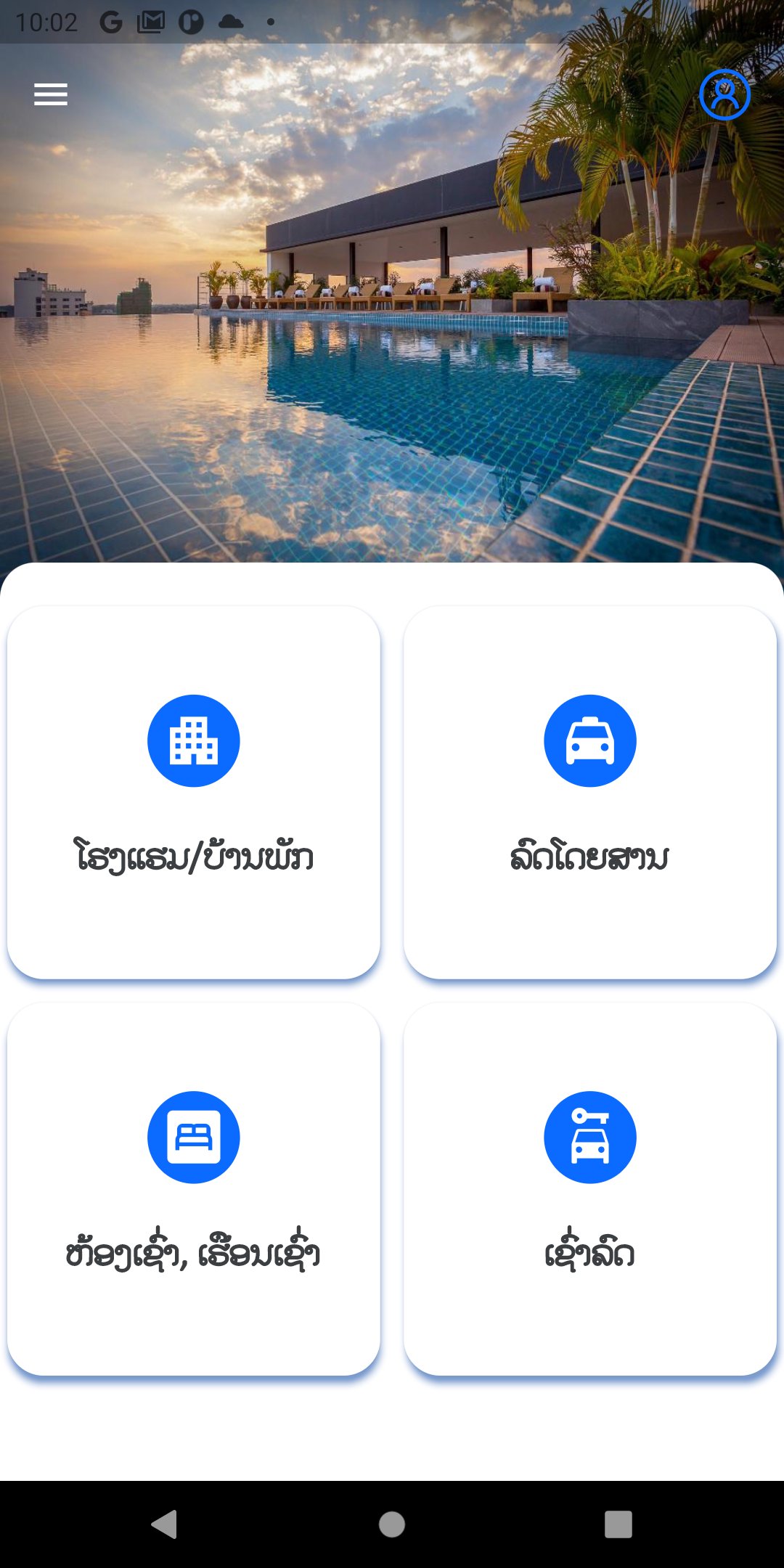
Task: Select the bed icon for room rentals
Action: point(192,1138)
